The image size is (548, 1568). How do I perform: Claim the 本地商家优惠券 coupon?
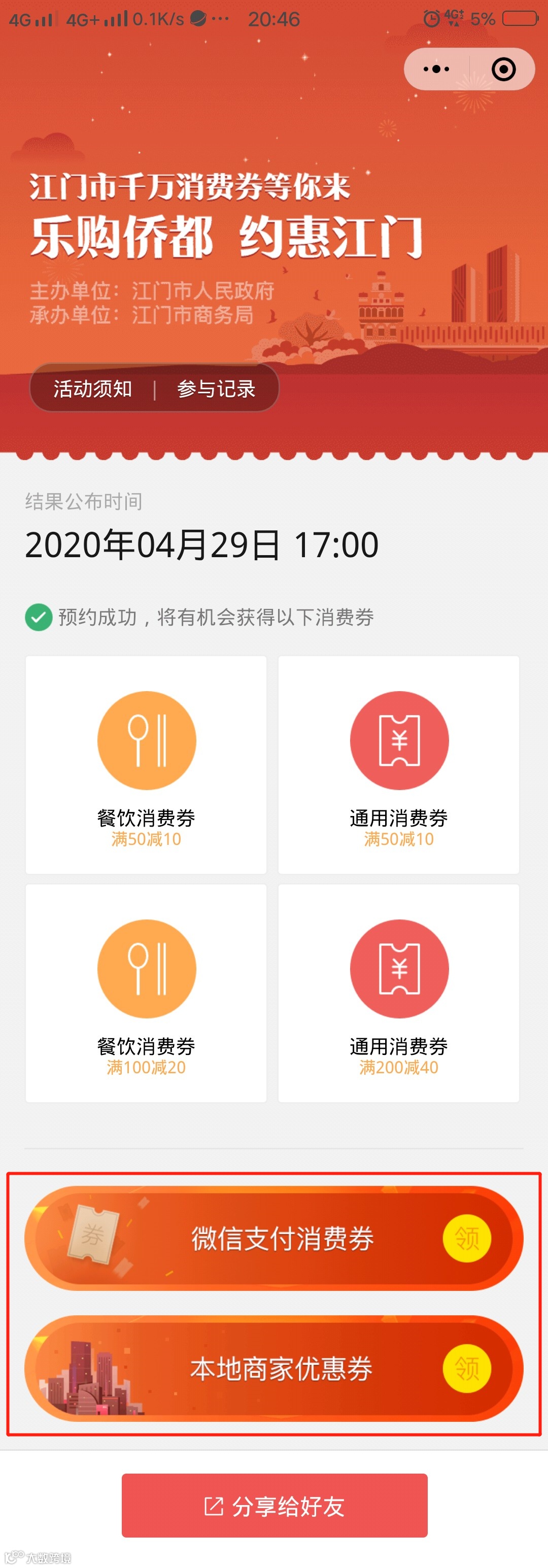coord(466,1368)
